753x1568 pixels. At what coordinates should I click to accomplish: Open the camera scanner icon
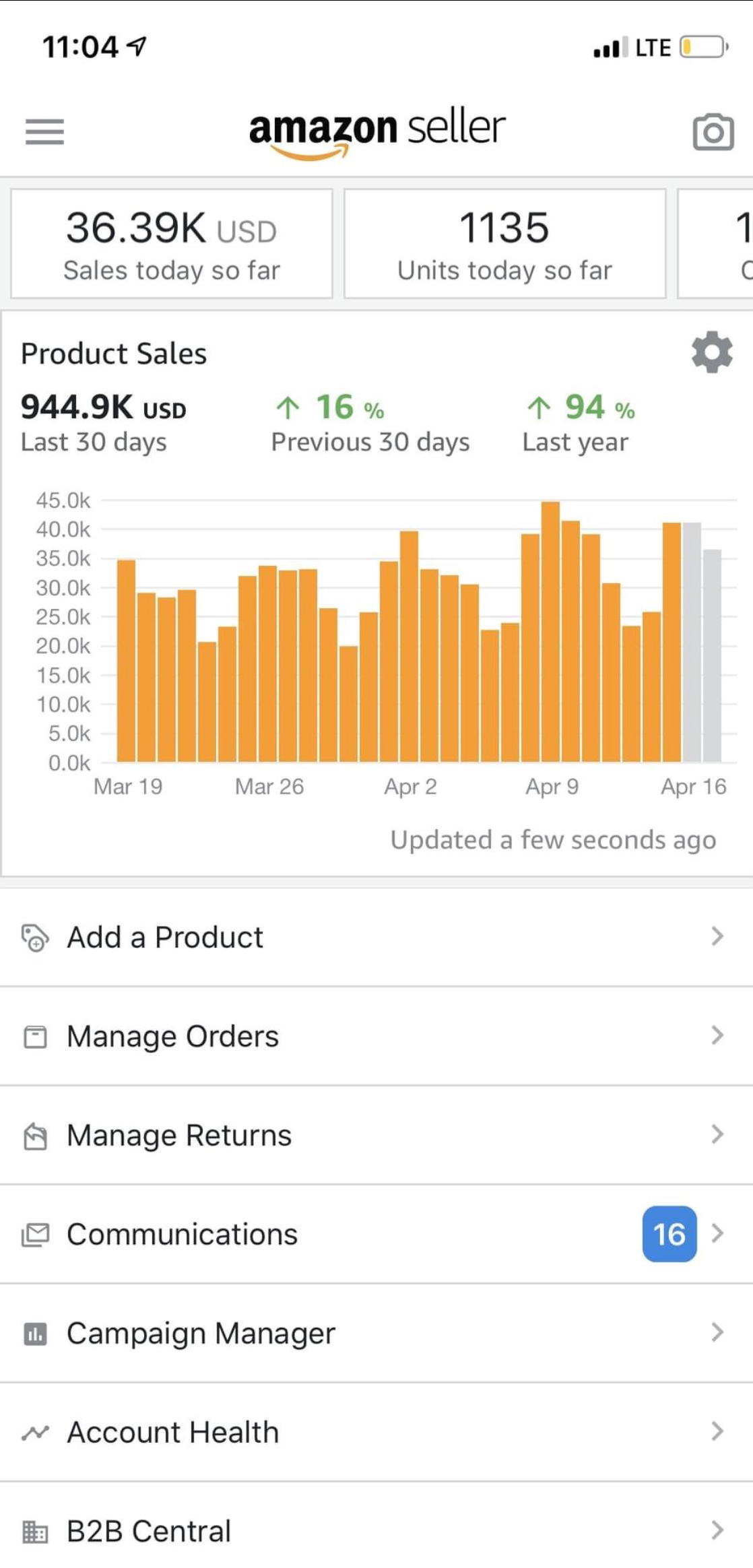pyautogui.click(x=713, y=132)
